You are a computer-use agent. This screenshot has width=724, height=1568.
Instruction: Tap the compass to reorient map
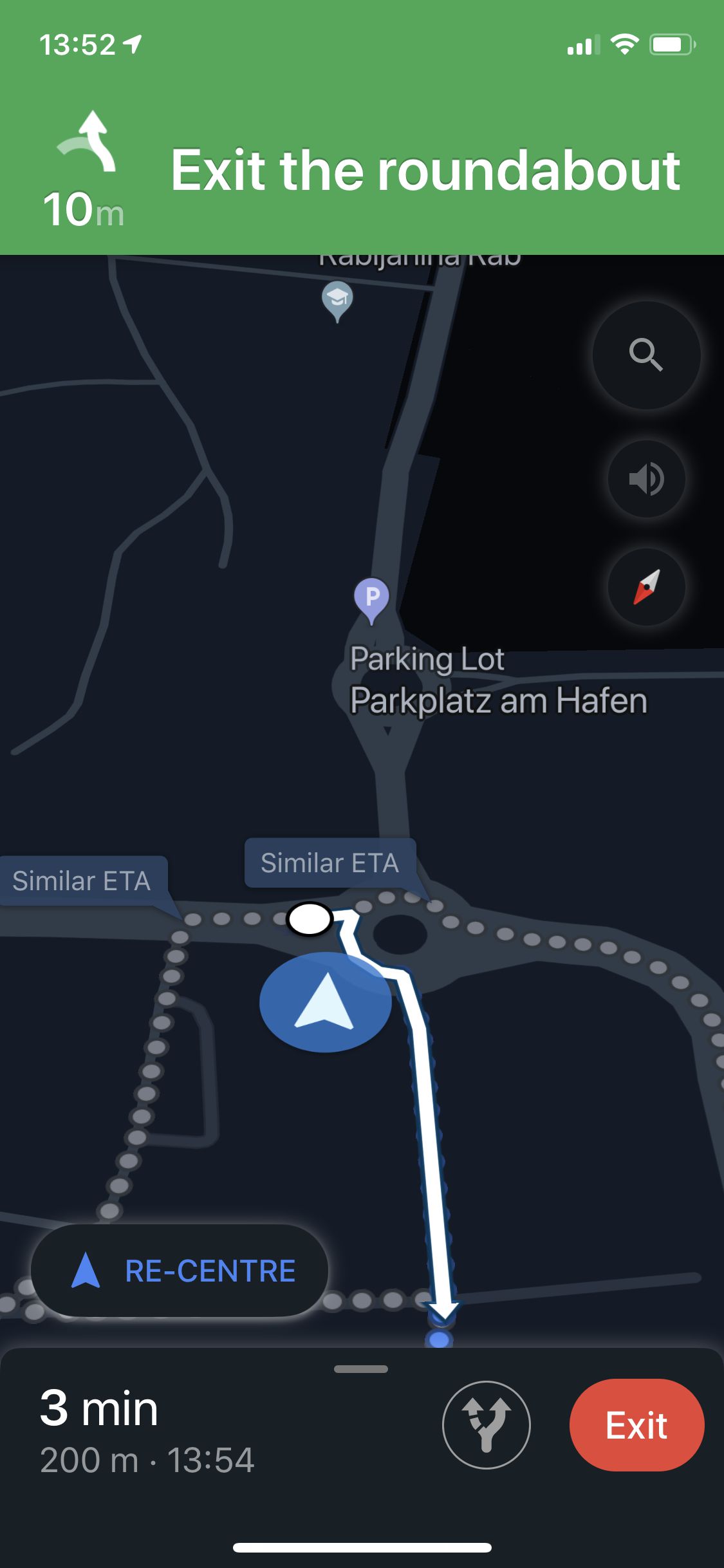[x=646, y=587]
